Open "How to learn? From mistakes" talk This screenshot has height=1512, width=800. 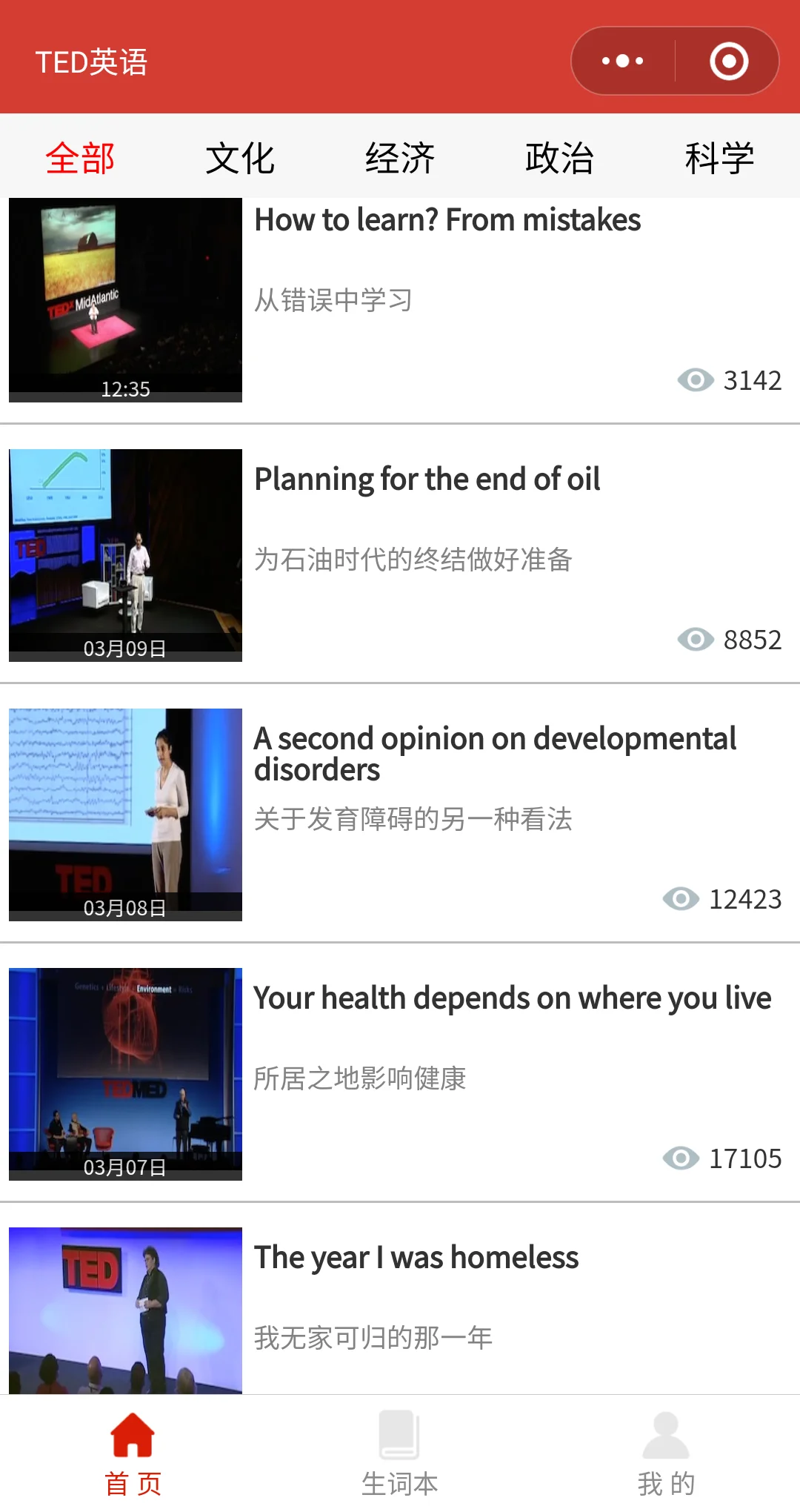tap(447, 221)
